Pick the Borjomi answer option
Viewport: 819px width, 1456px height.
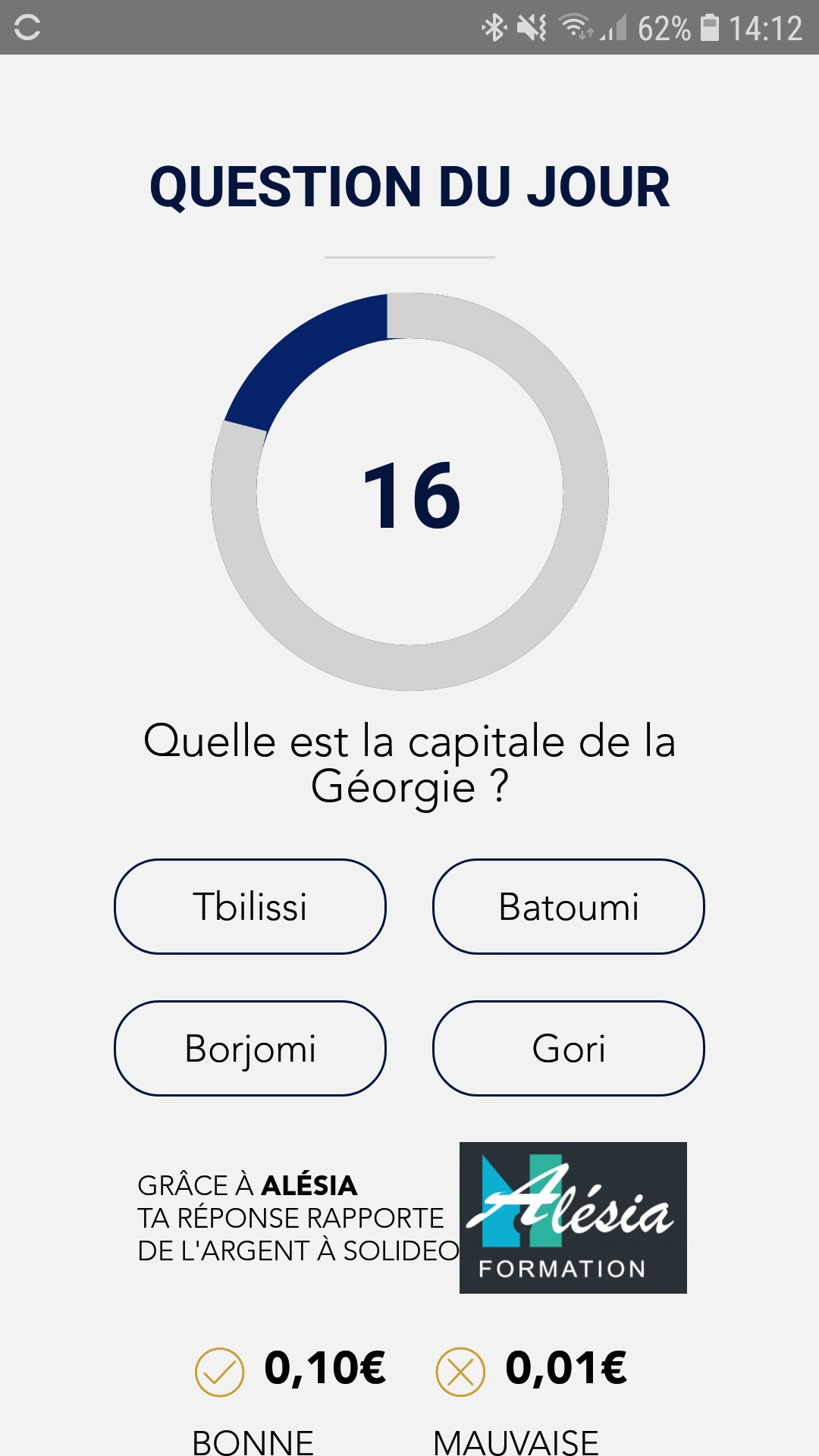(250, 1048)
